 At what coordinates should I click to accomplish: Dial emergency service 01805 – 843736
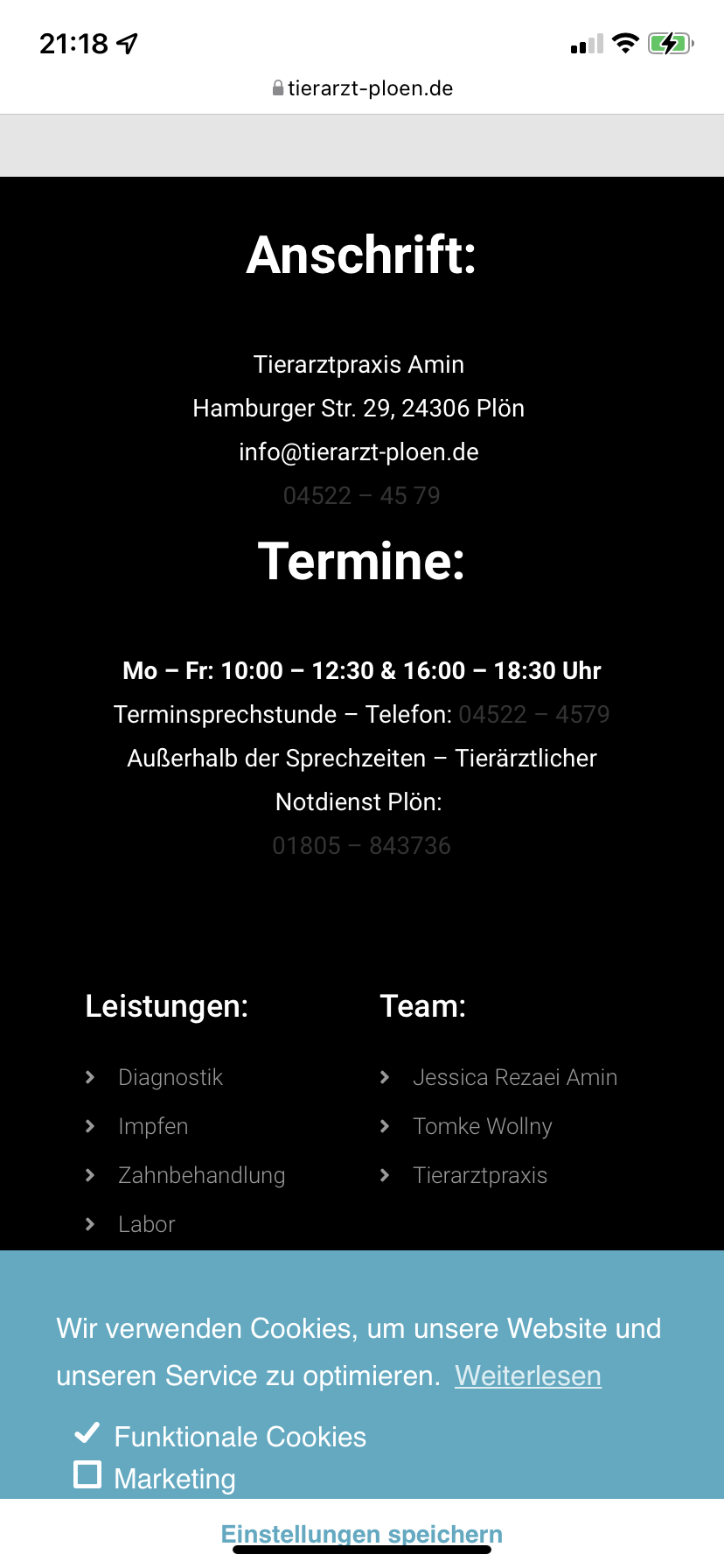[x=361, y=846]
